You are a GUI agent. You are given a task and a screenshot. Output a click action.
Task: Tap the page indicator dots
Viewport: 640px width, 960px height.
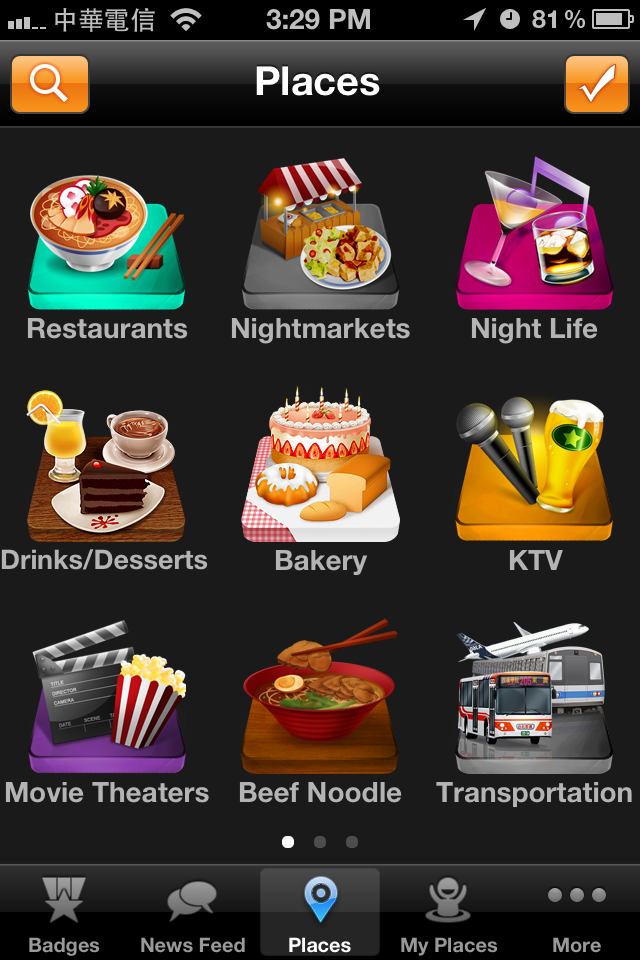pyautogui.click(x=320, y=842)
